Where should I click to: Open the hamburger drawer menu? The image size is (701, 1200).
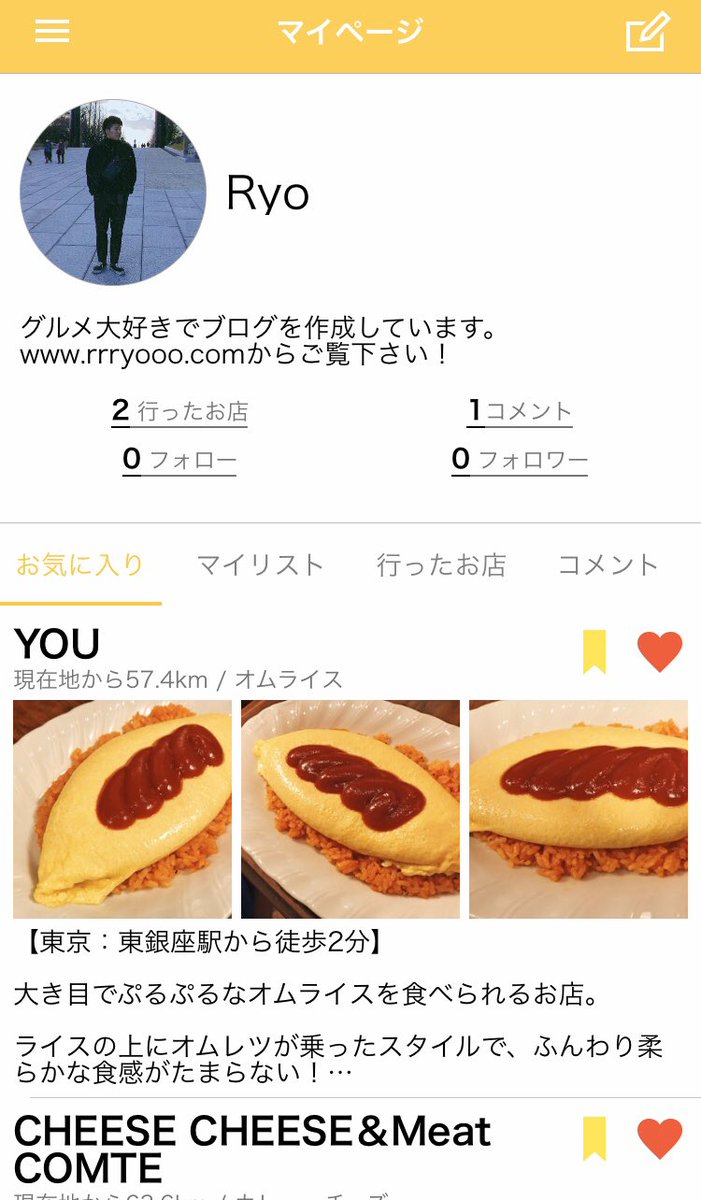pyautogui.click(x=52, y=32)
